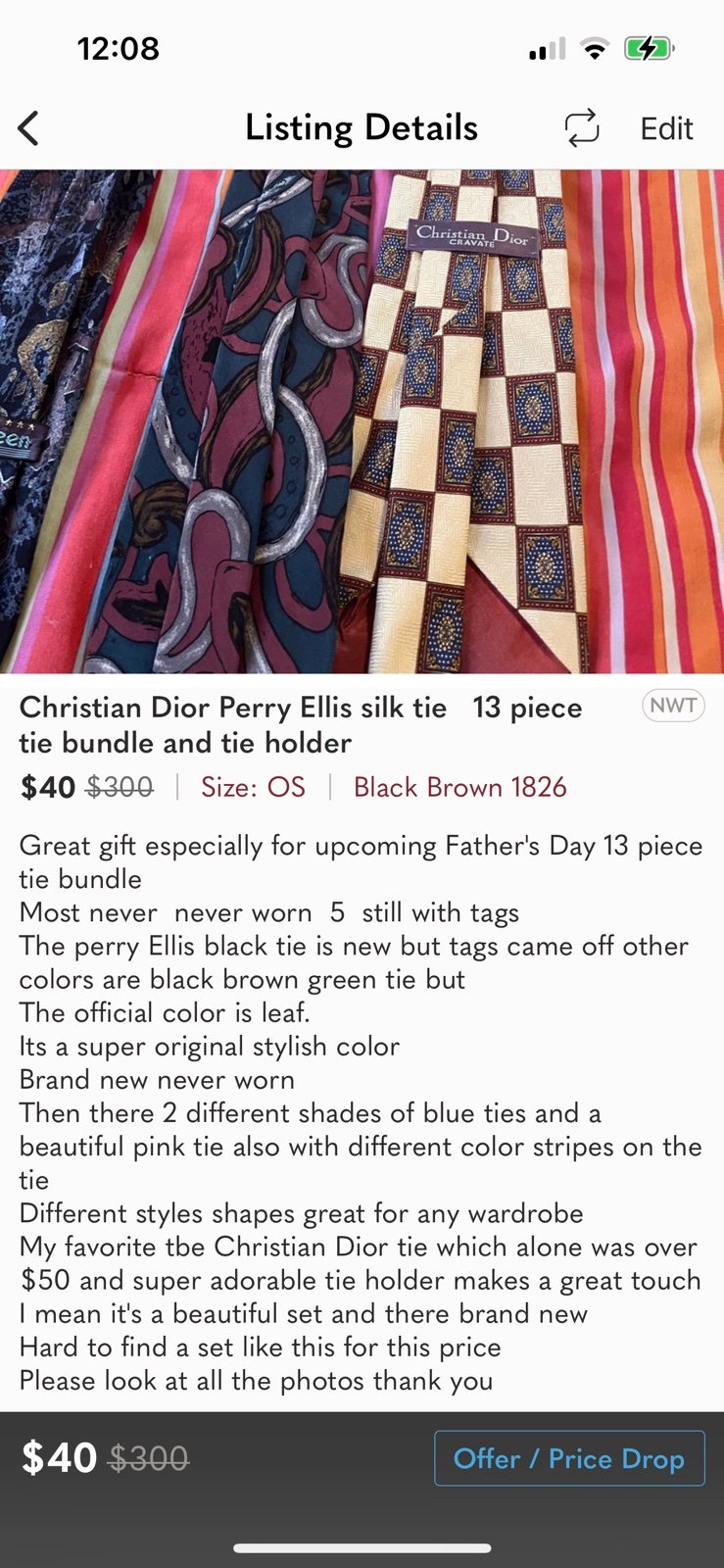Edit this listing
This screenshot has width=724, height=1568.
click(666, 128)
